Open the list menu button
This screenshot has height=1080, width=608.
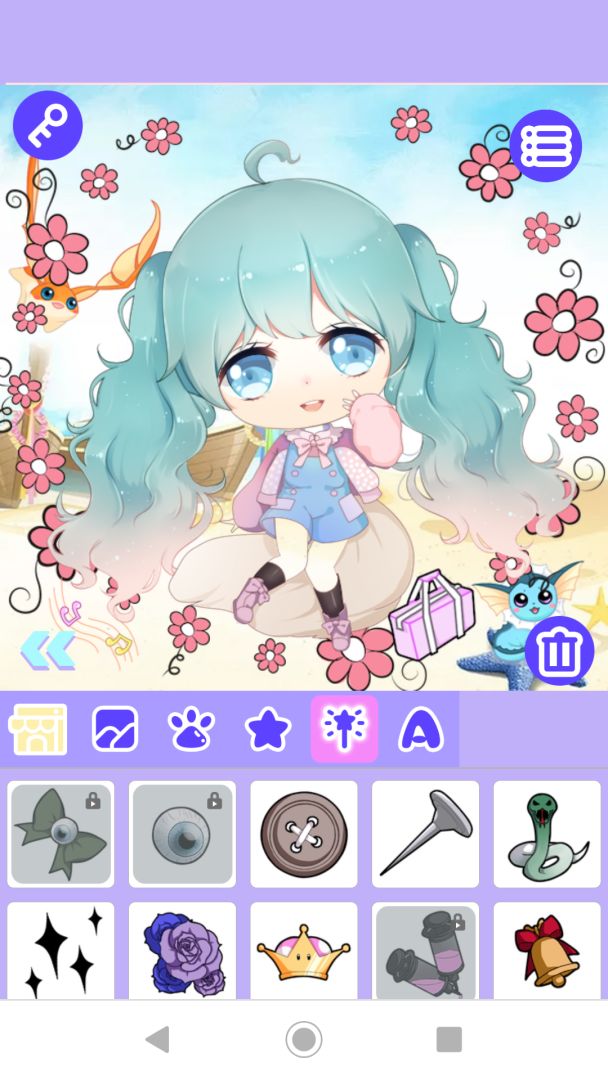[545, 146]
